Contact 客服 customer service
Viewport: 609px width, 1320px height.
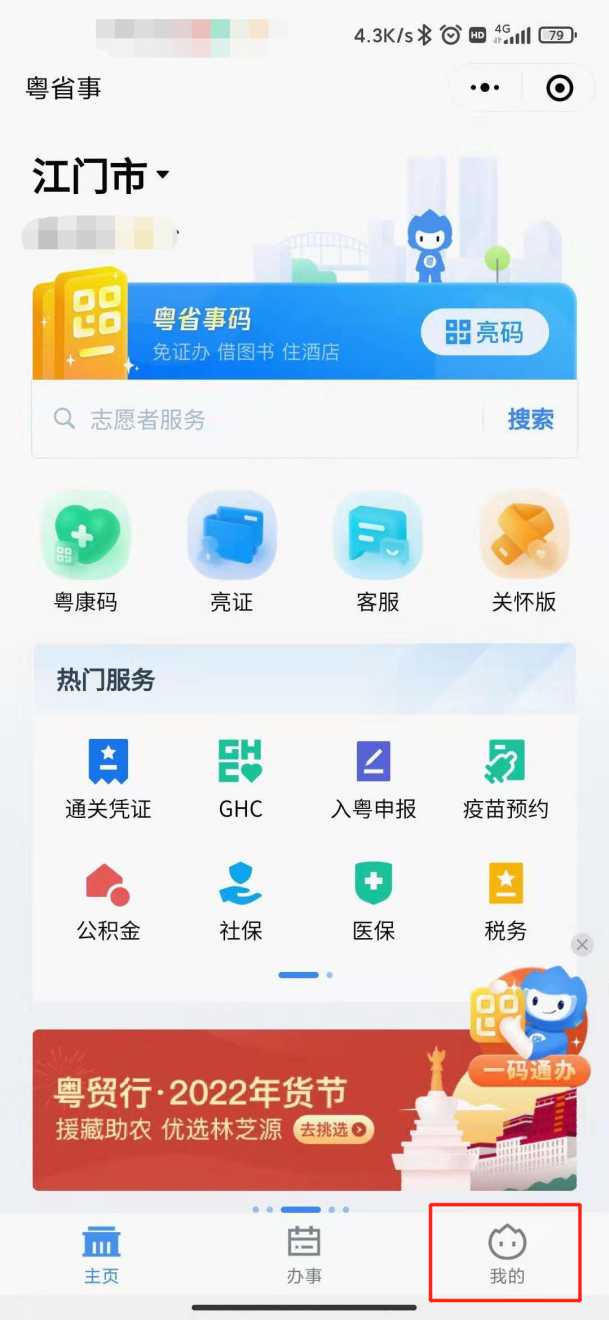pos(377,551)
